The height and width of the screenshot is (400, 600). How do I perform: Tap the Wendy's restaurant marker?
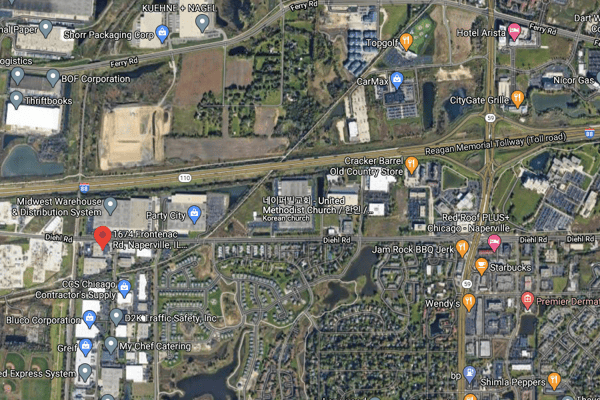469,301
